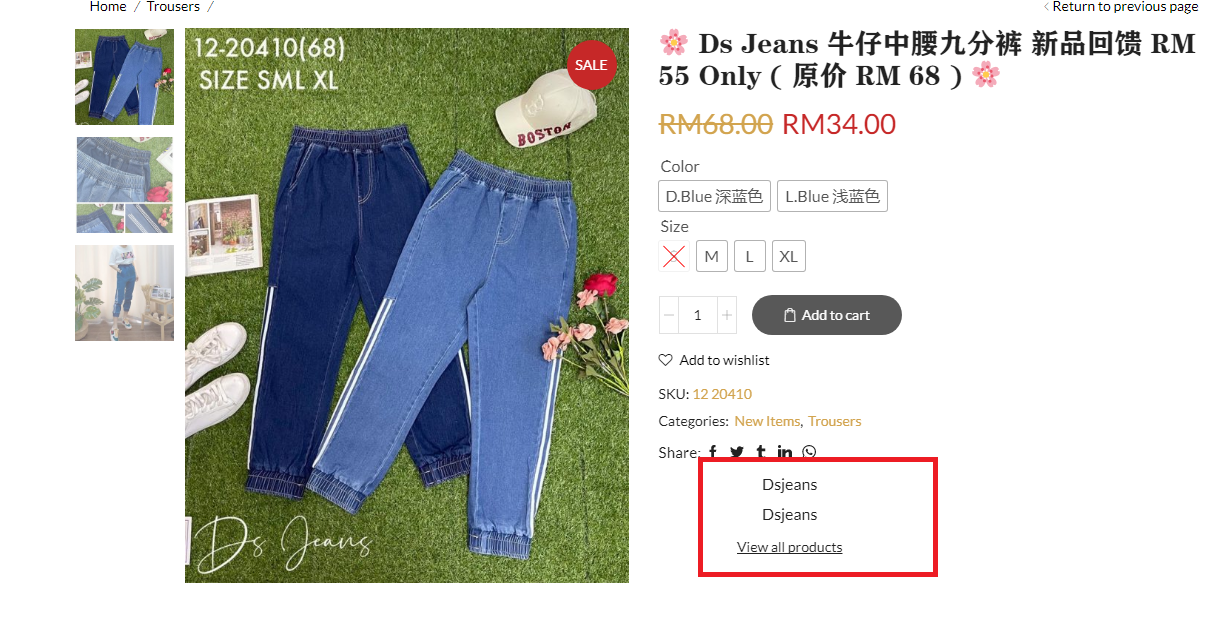The width and height of the screenshot is (1229, 633).
Task: Open the New Items category
Action: point(767,421)
